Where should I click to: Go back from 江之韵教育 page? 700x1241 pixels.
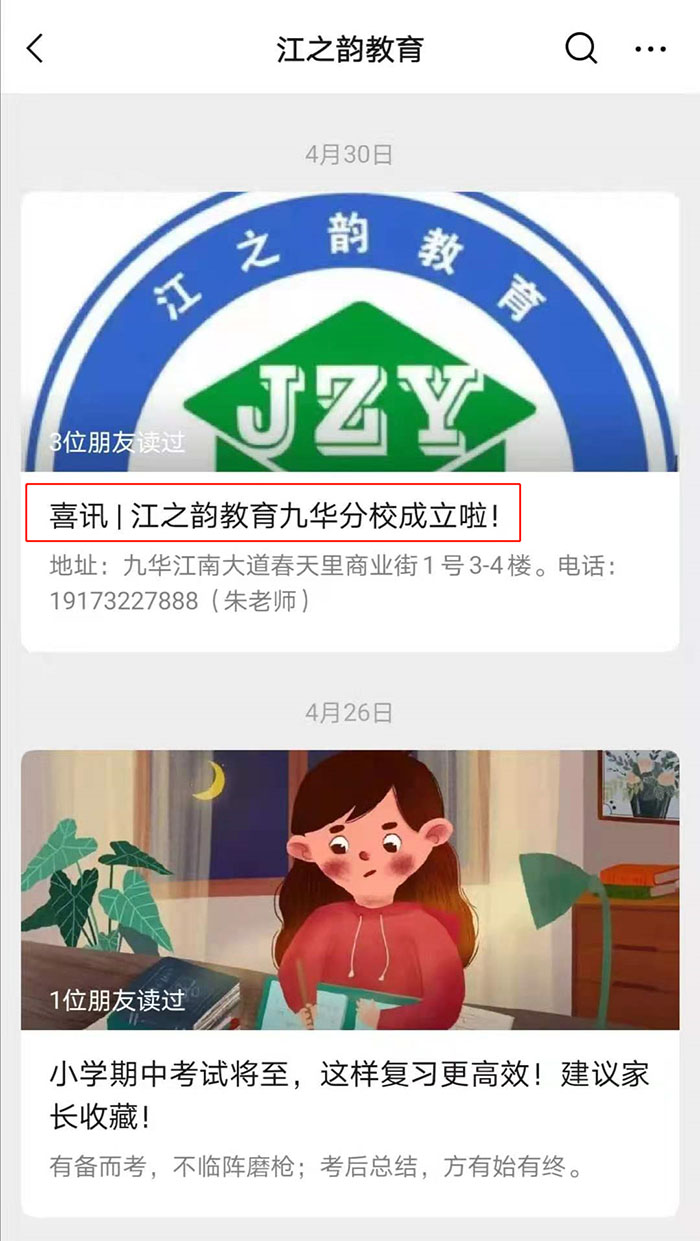tap(36, 48)
